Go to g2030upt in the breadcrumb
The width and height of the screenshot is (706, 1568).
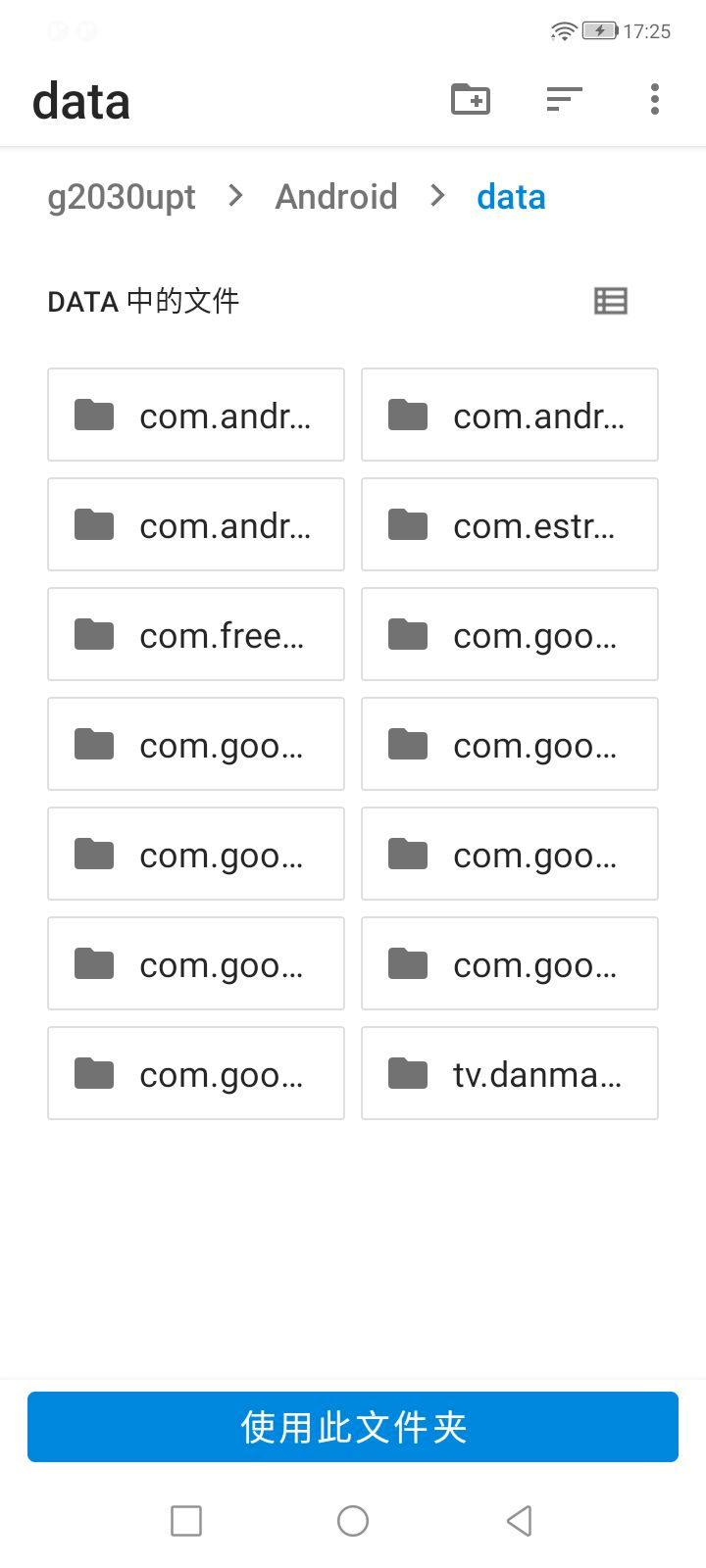122,197
